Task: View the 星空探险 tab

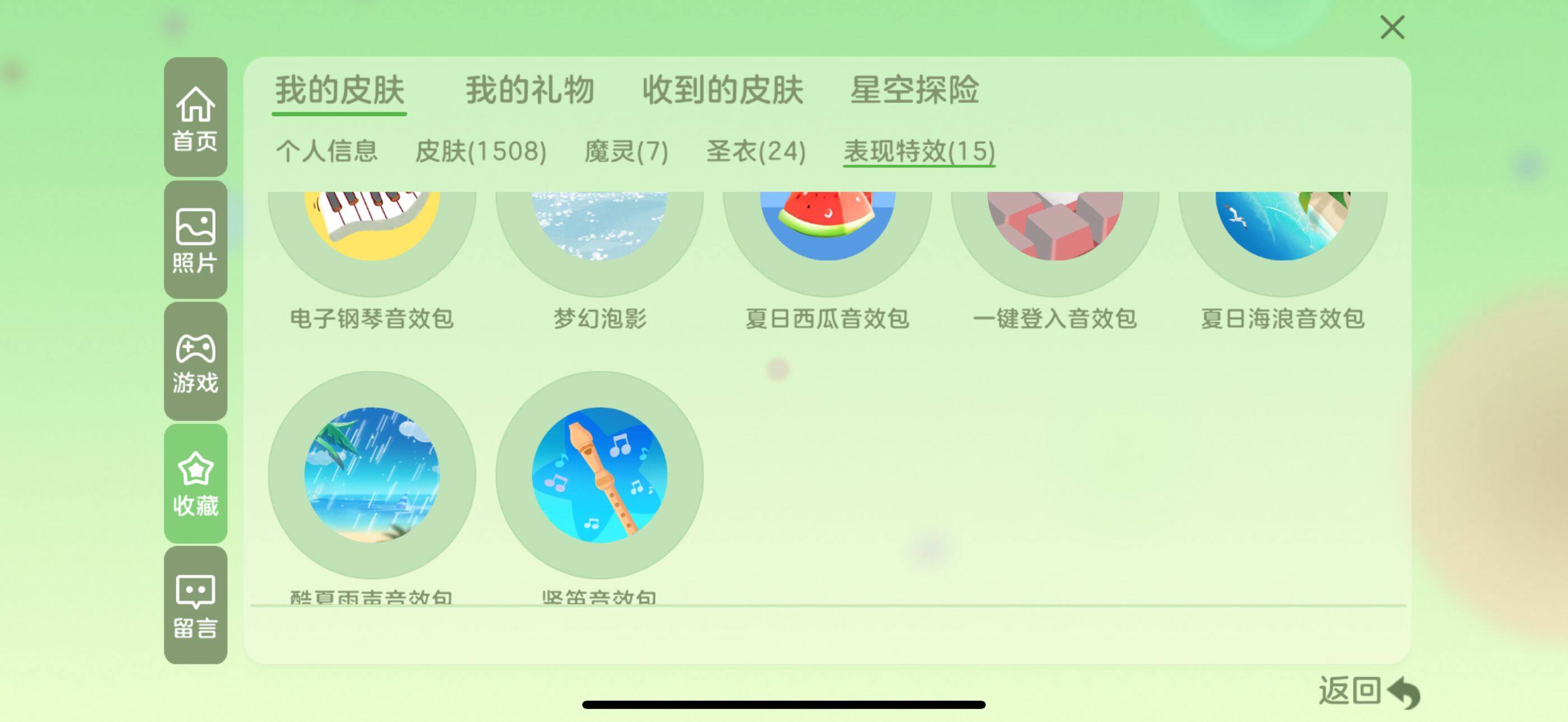Action: click(x=914, y=90)
